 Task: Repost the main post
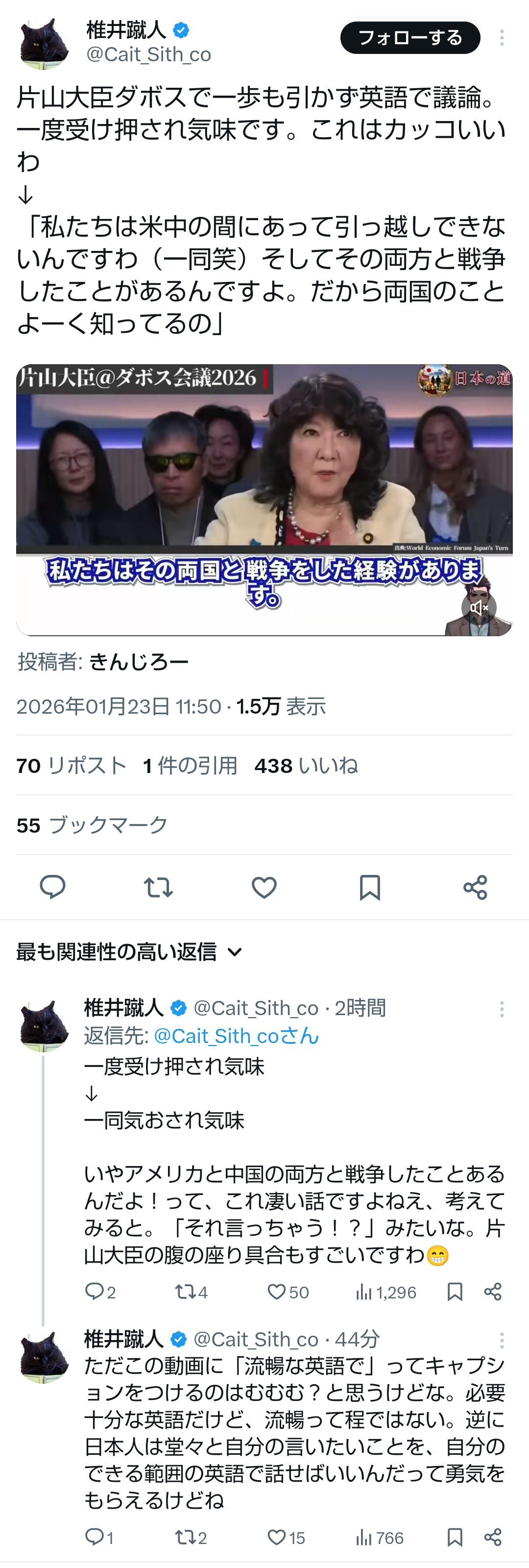point(158,888)
